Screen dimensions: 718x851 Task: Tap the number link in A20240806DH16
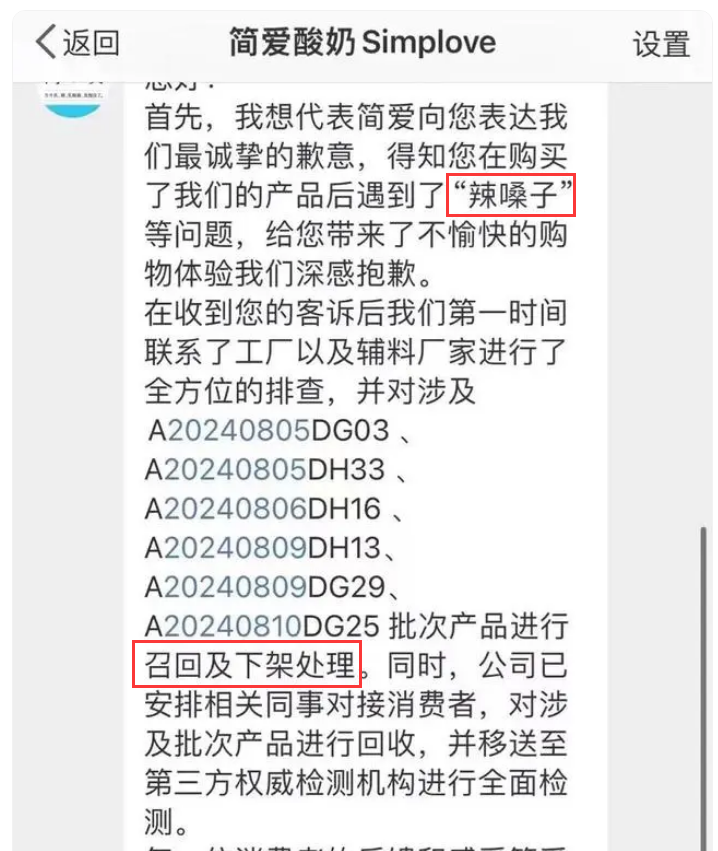tap(235, 509)
